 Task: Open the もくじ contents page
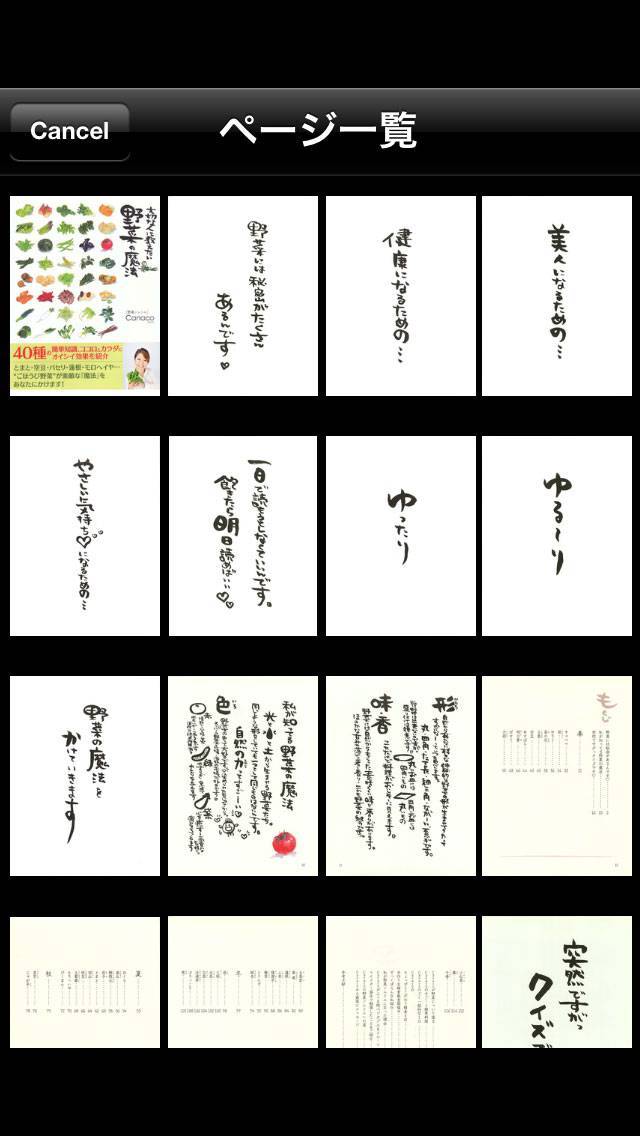point(557,776)
